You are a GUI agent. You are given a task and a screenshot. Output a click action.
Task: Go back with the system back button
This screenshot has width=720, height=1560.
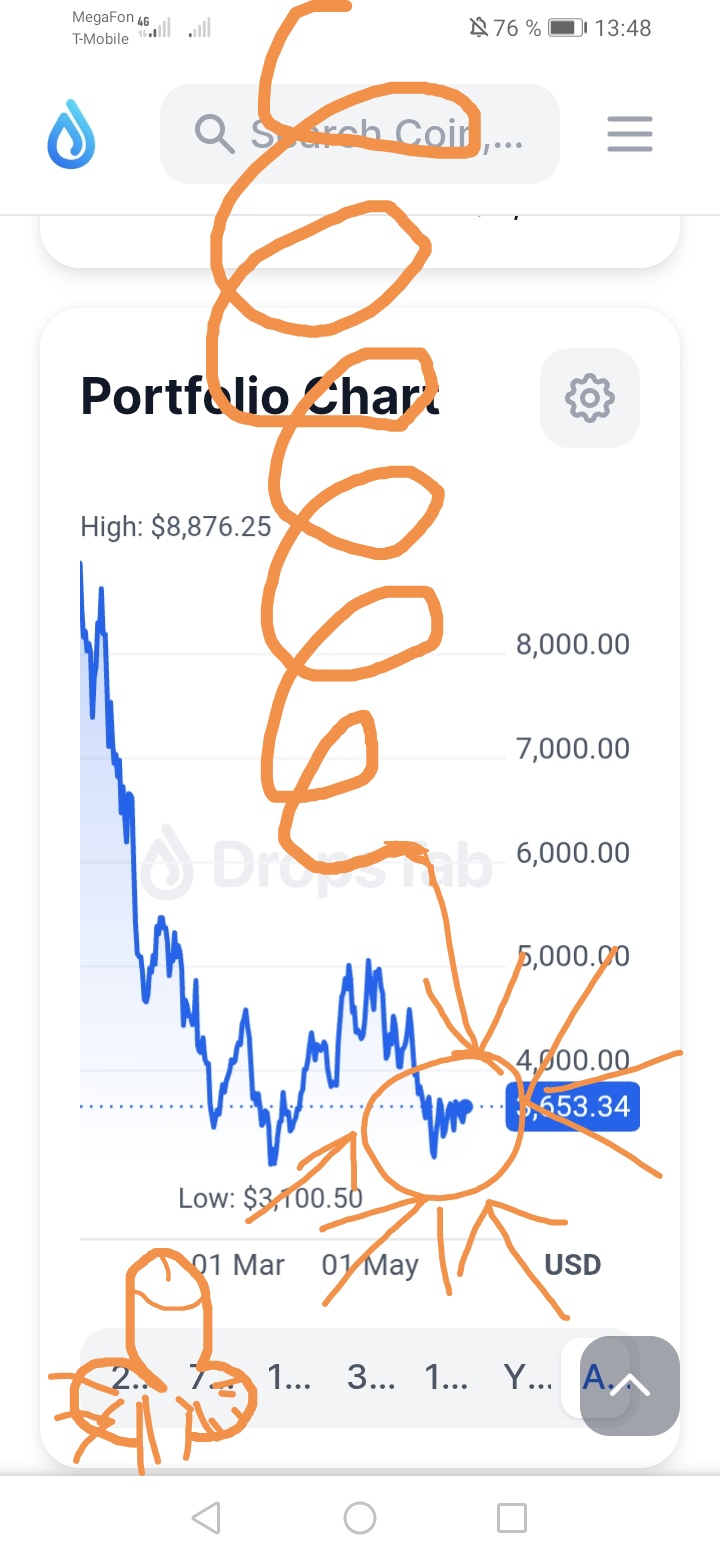click(x=206, y=1518)
